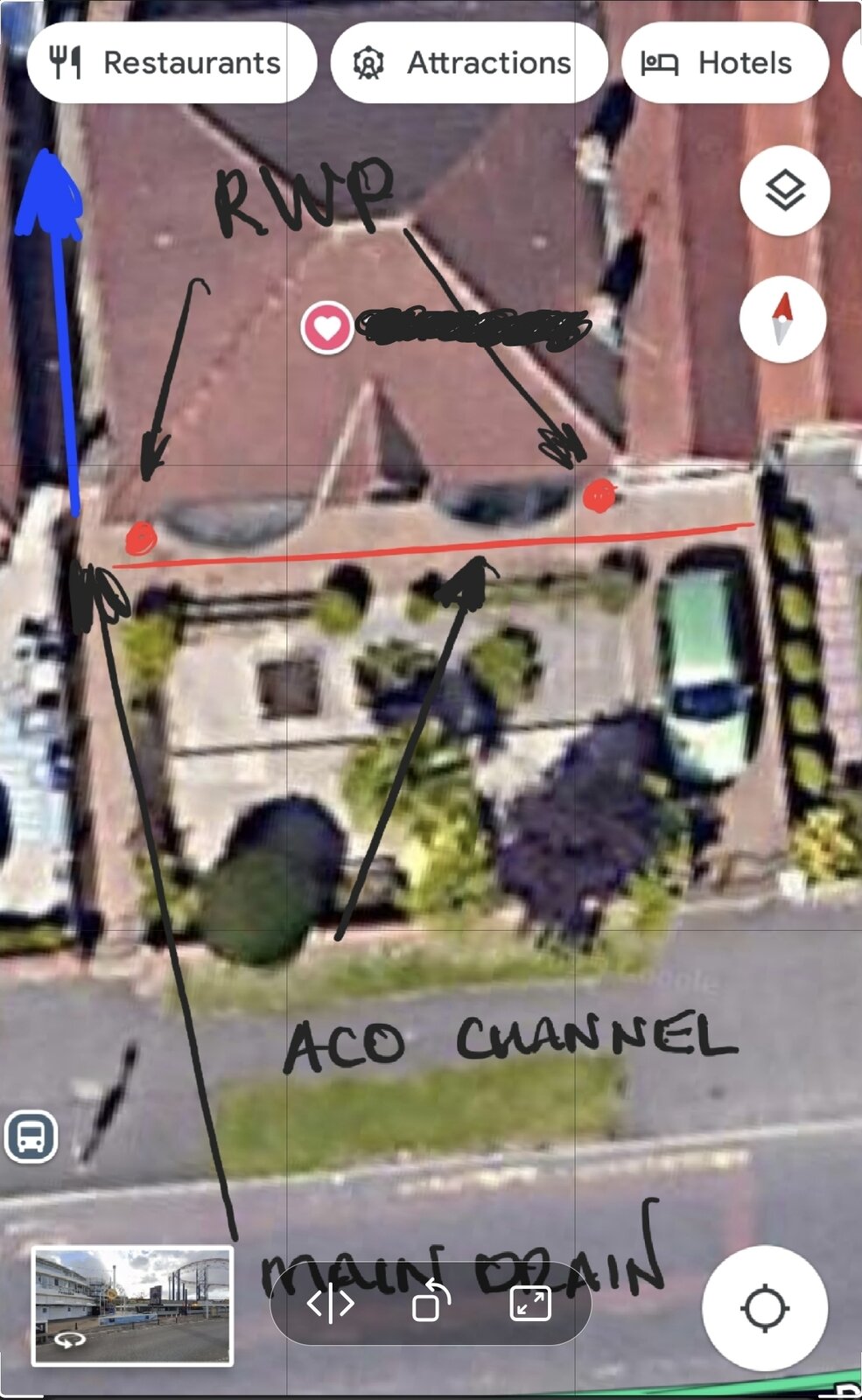Image resolution: width=862 pixels, height=1400 pixels.
Task: Tap the rotate icon in bottom toolbar
Action: tap(430, 1303)
